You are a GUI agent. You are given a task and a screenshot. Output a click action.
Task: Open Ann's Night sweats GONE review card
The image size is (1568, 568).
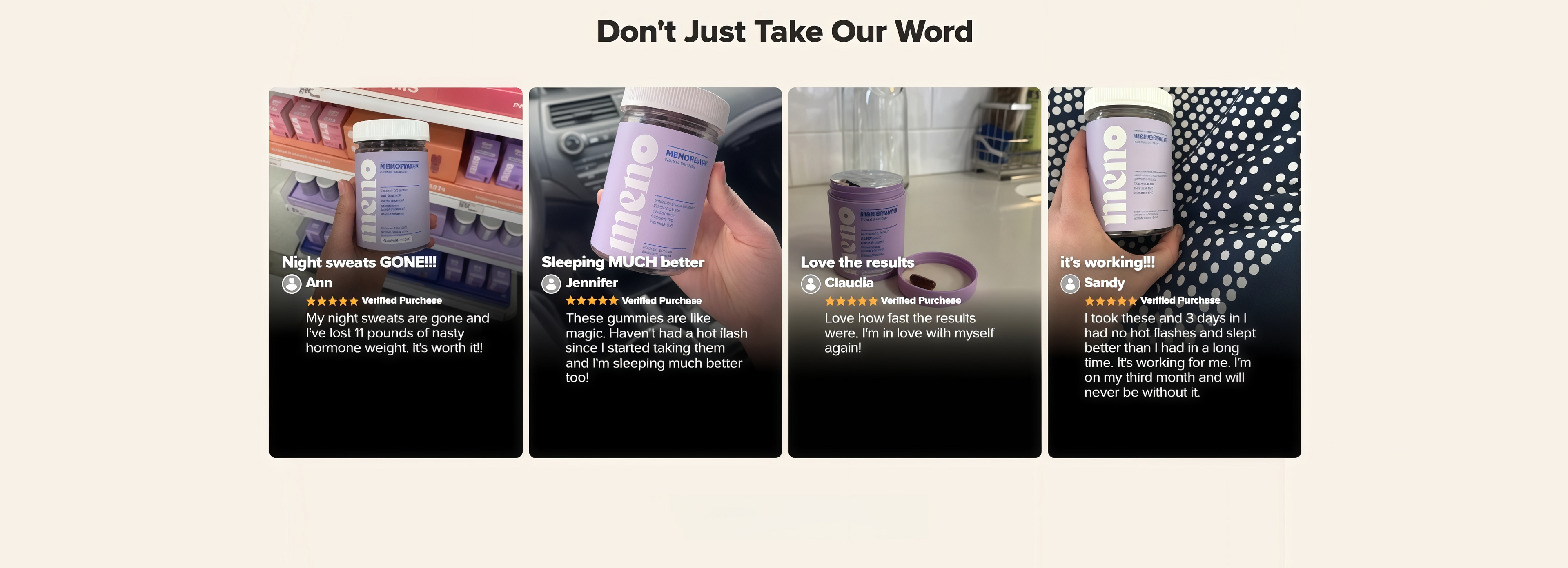coord(396,273)
